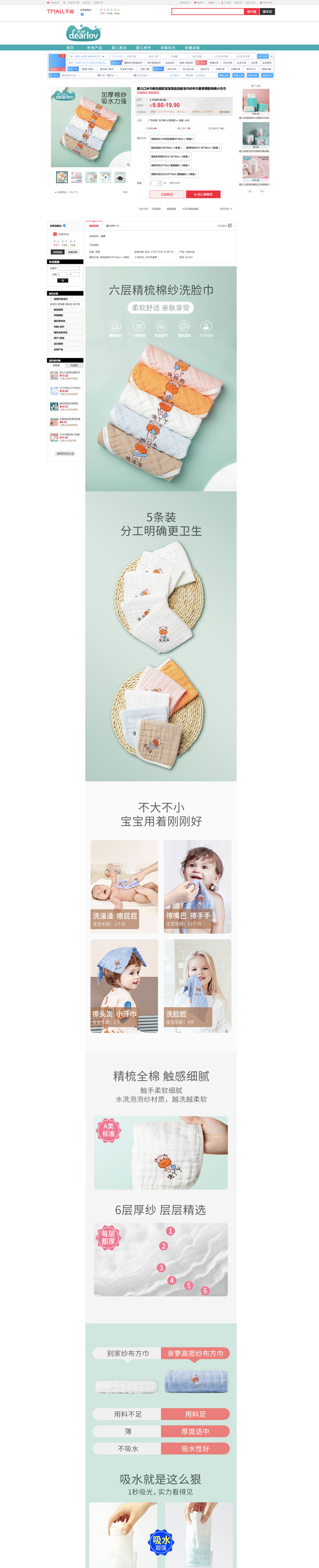Tap the 搜天猫 search button
Image resolution: width=319 pixels, height=1568 pixels.
tap(251, 11)
